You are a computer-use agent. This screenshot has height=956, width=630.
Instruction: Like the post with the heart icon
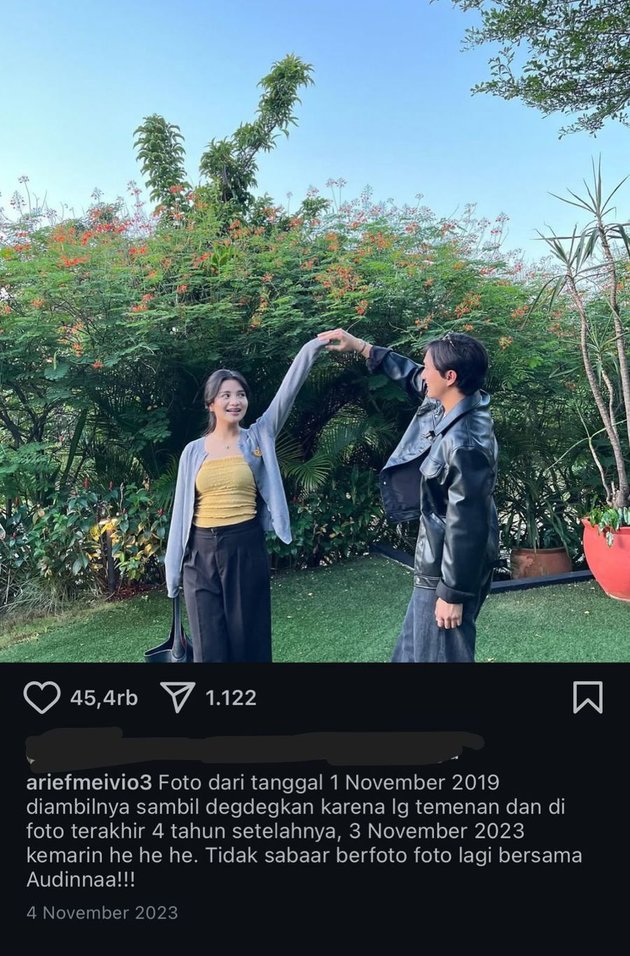(x=41, y=697)
